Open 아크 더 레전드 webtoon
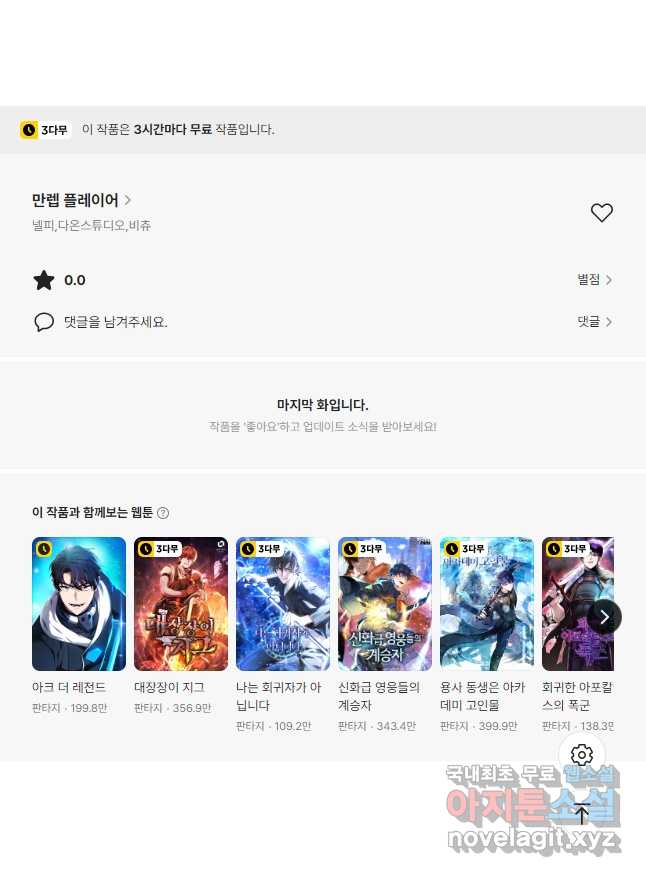Screen dimensions: 646x877 (x=79, y=604)
